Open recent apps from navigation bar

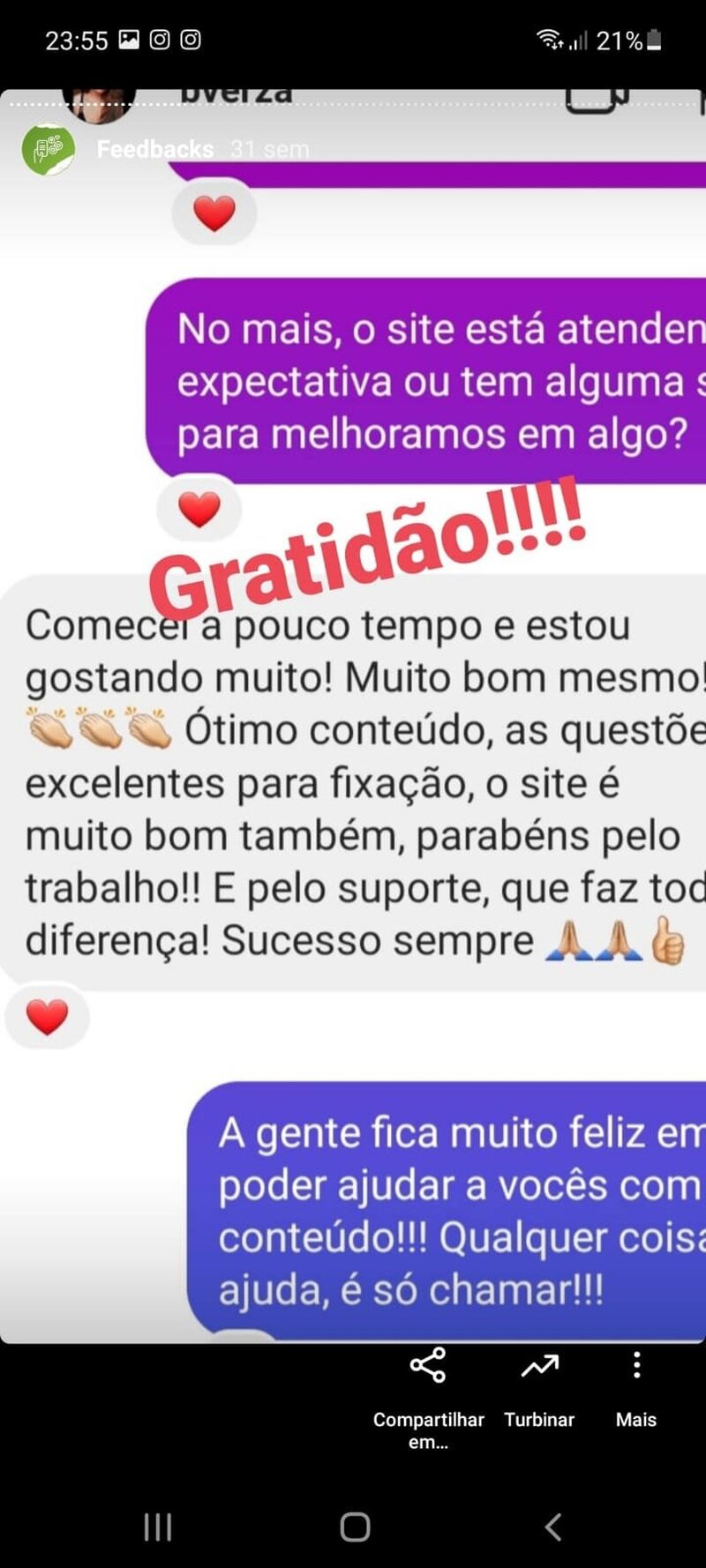point(157,1527)
